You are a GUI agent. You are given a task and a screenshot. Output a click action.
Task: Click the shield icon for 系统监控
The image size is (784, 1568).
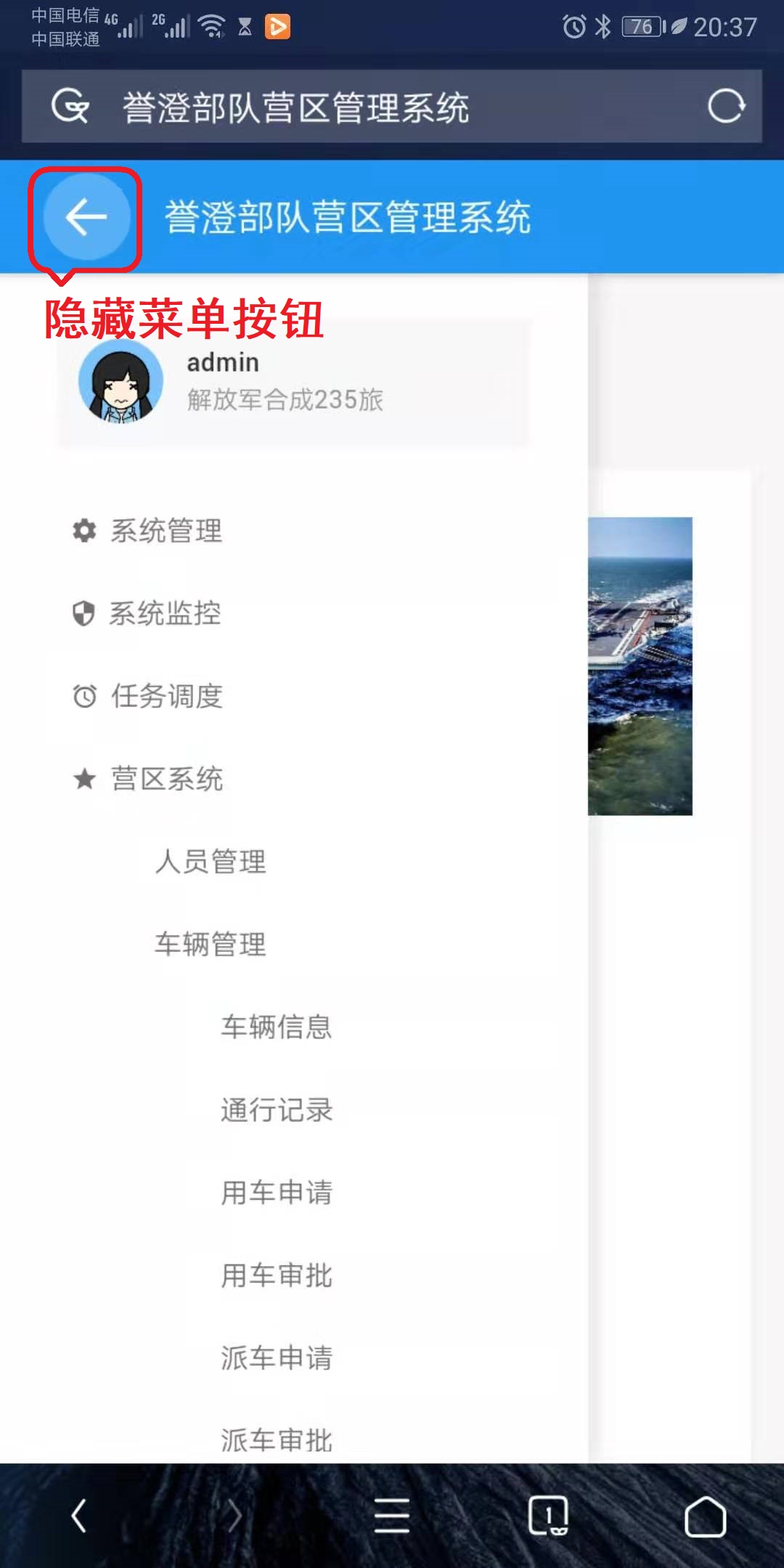click(84, 613)
